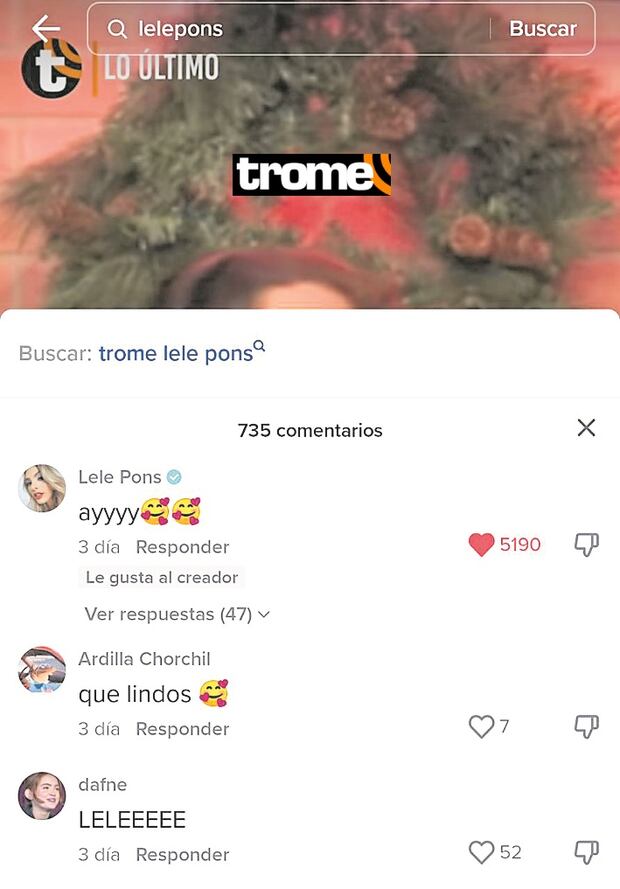Reply to Ardilla Chorchil's comment

(x=182, y=729)
